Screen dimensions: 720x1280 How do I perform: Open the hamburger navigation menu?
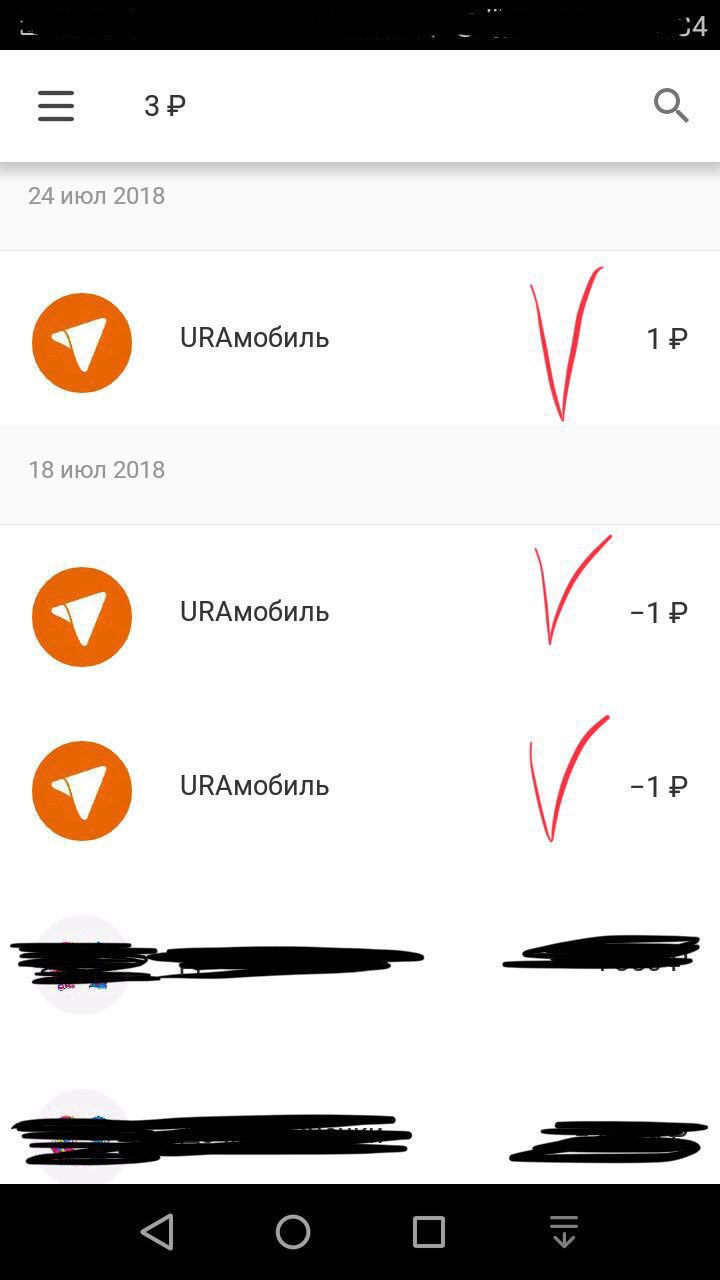(56, 106)
